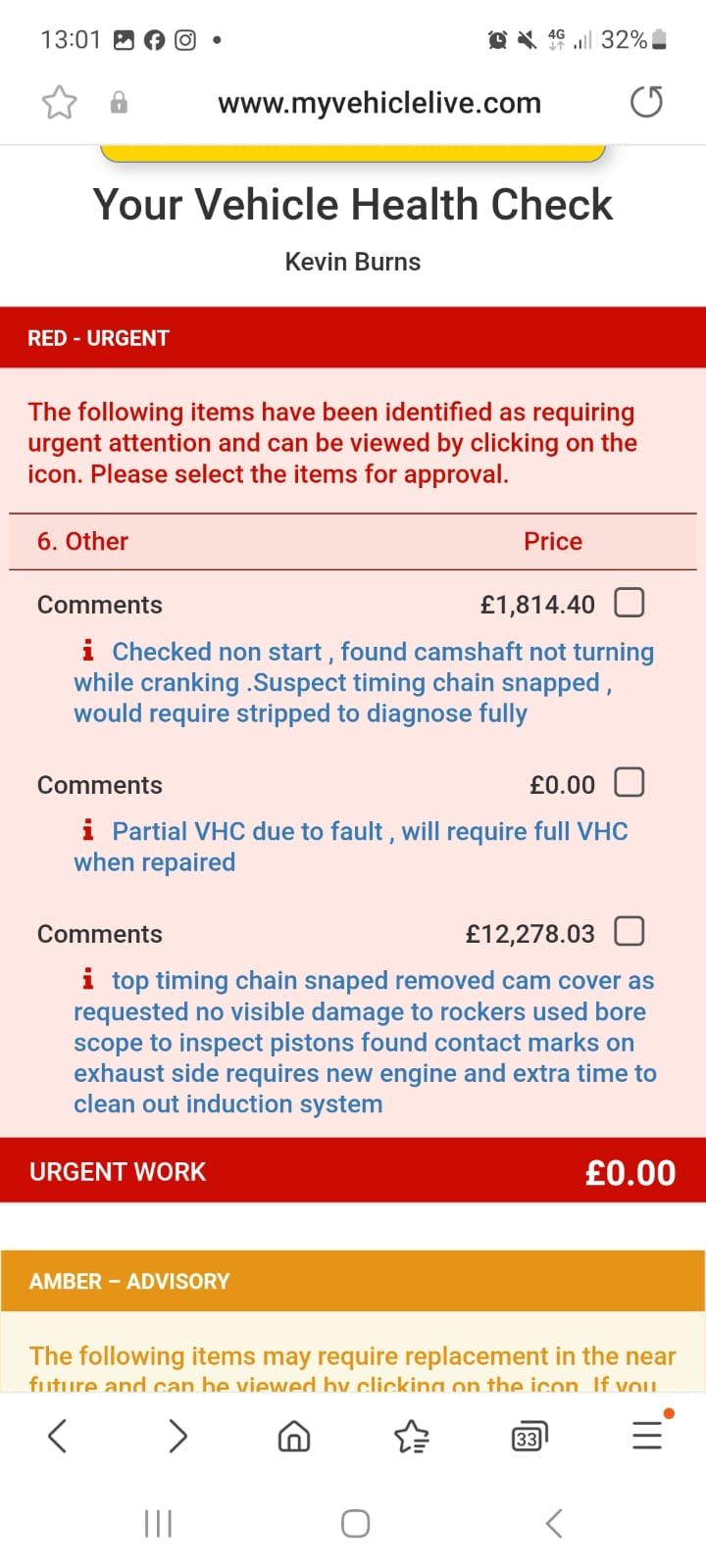Tick the £0.00 Partial VHC checkbox

(629, 783)
